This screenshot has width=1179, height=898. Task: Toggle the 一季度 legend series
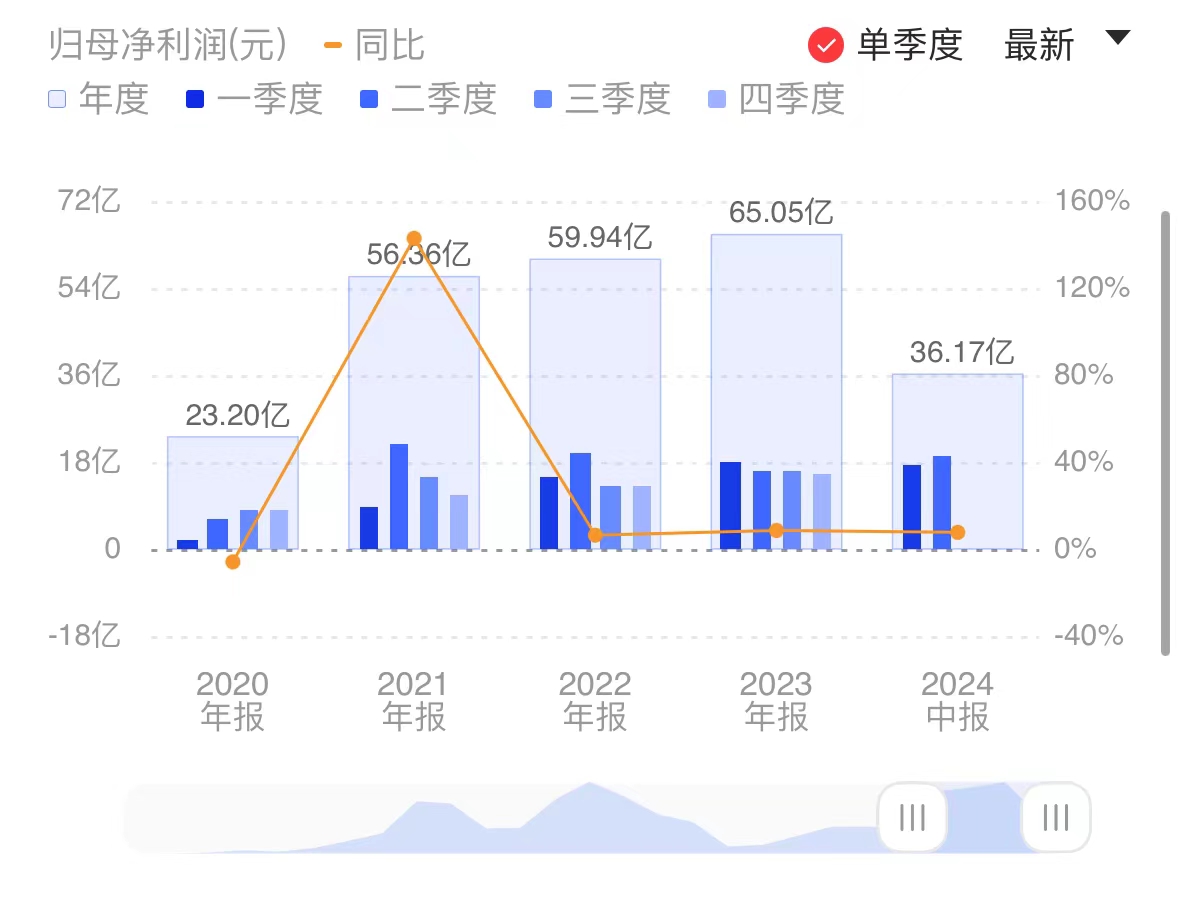click(x=254, y=99)
